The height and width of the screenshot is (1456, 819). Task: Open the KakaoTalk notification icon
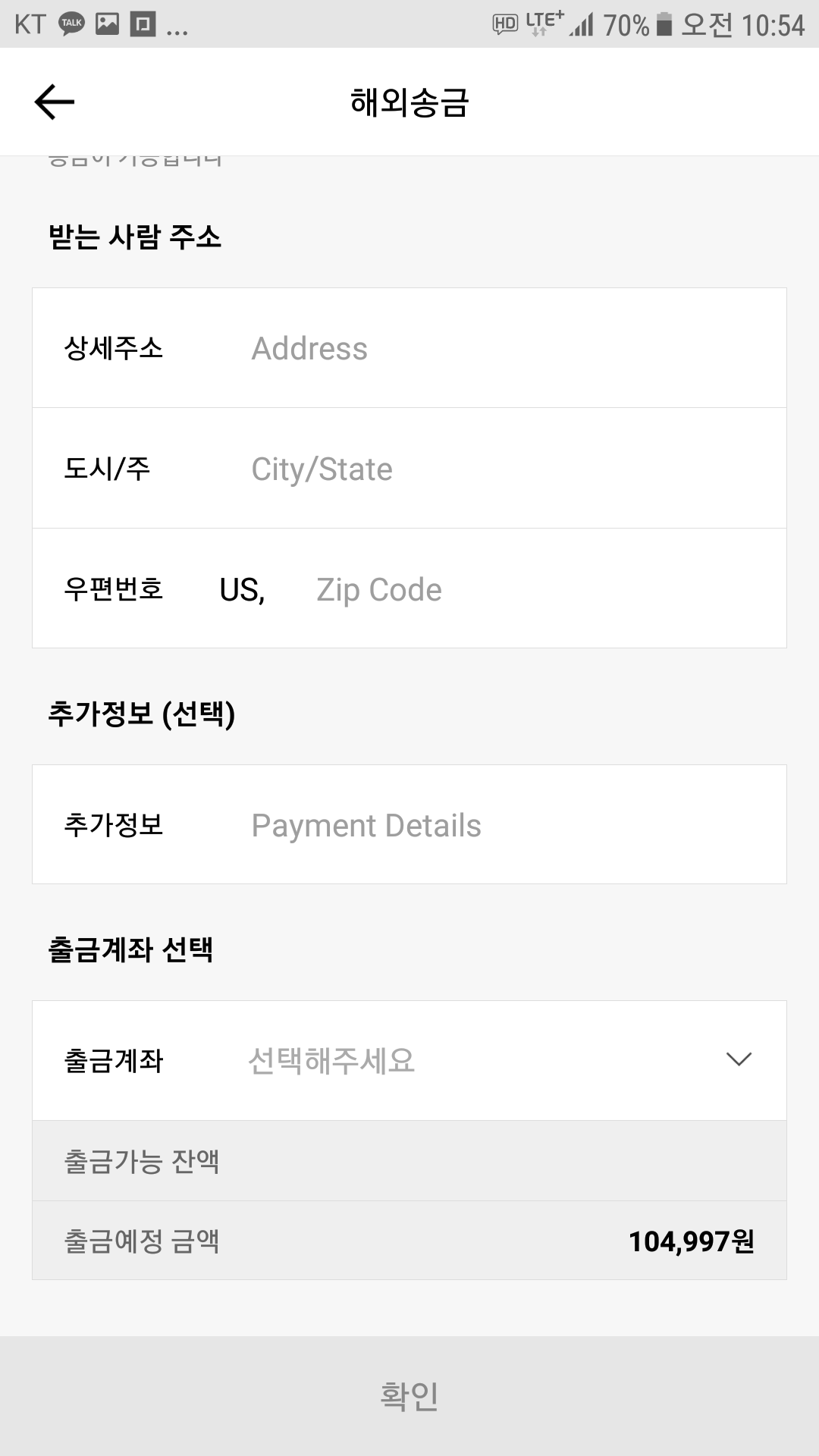70,25
